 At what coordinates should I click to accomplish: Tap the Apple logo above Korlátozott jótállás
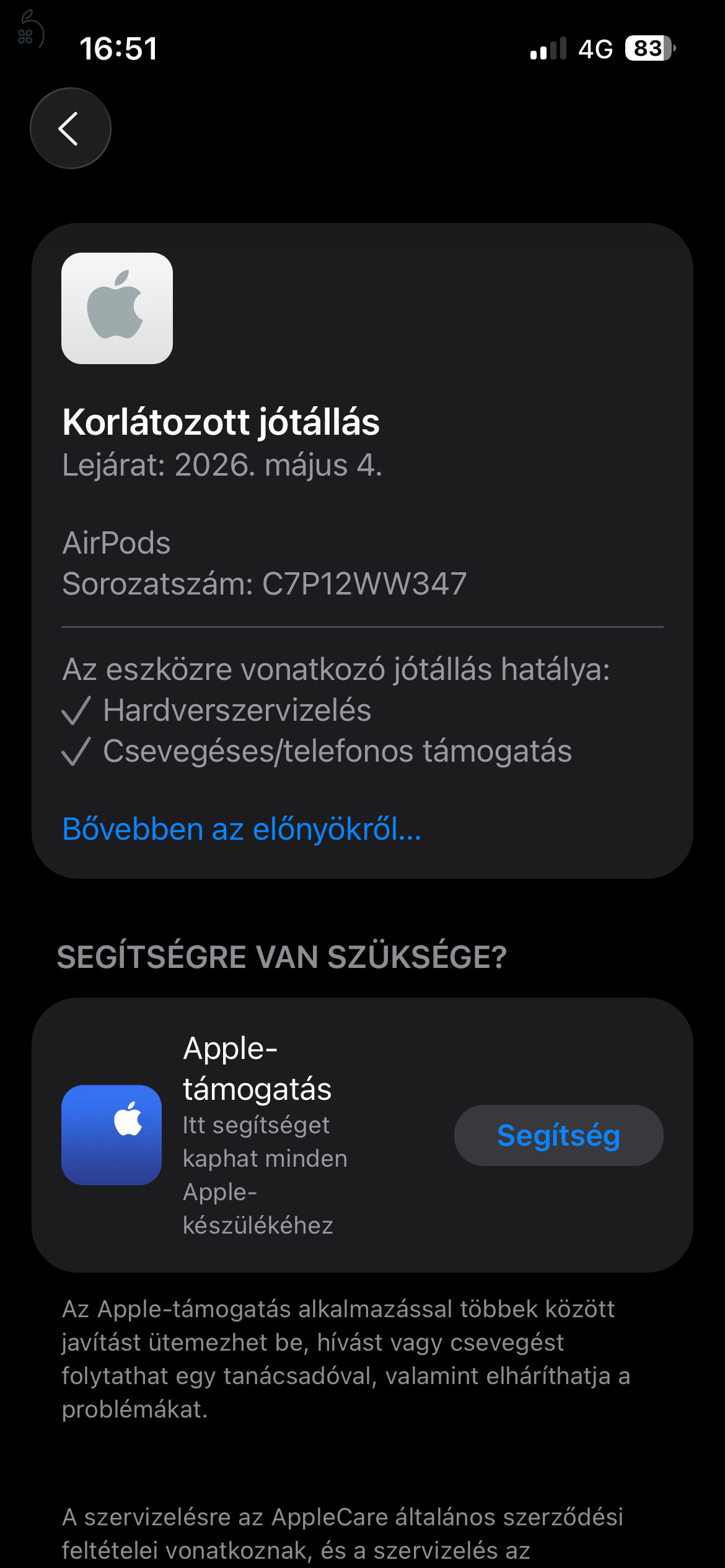pos(118,310)
